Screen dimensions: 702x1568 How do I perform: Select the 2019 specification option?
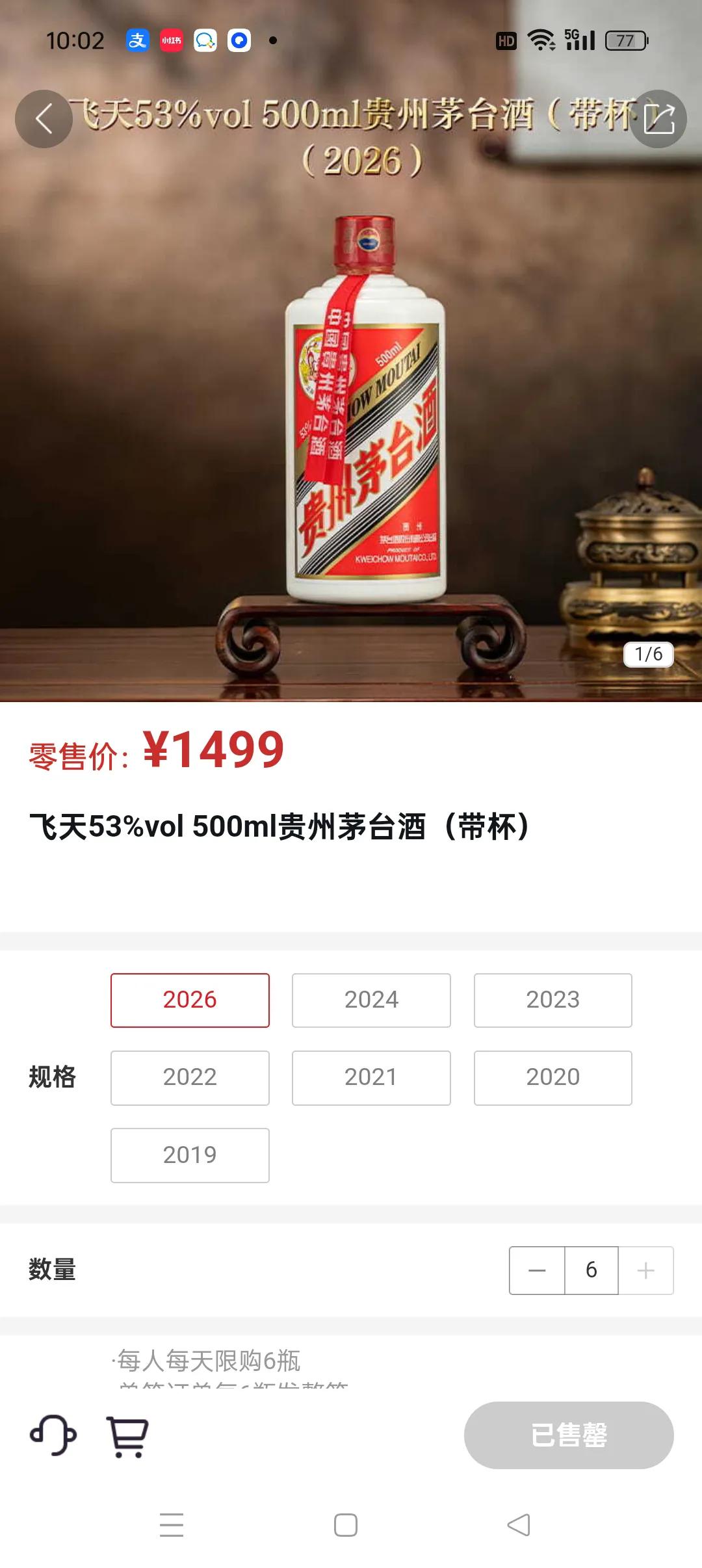click(x=190, y=1155)
